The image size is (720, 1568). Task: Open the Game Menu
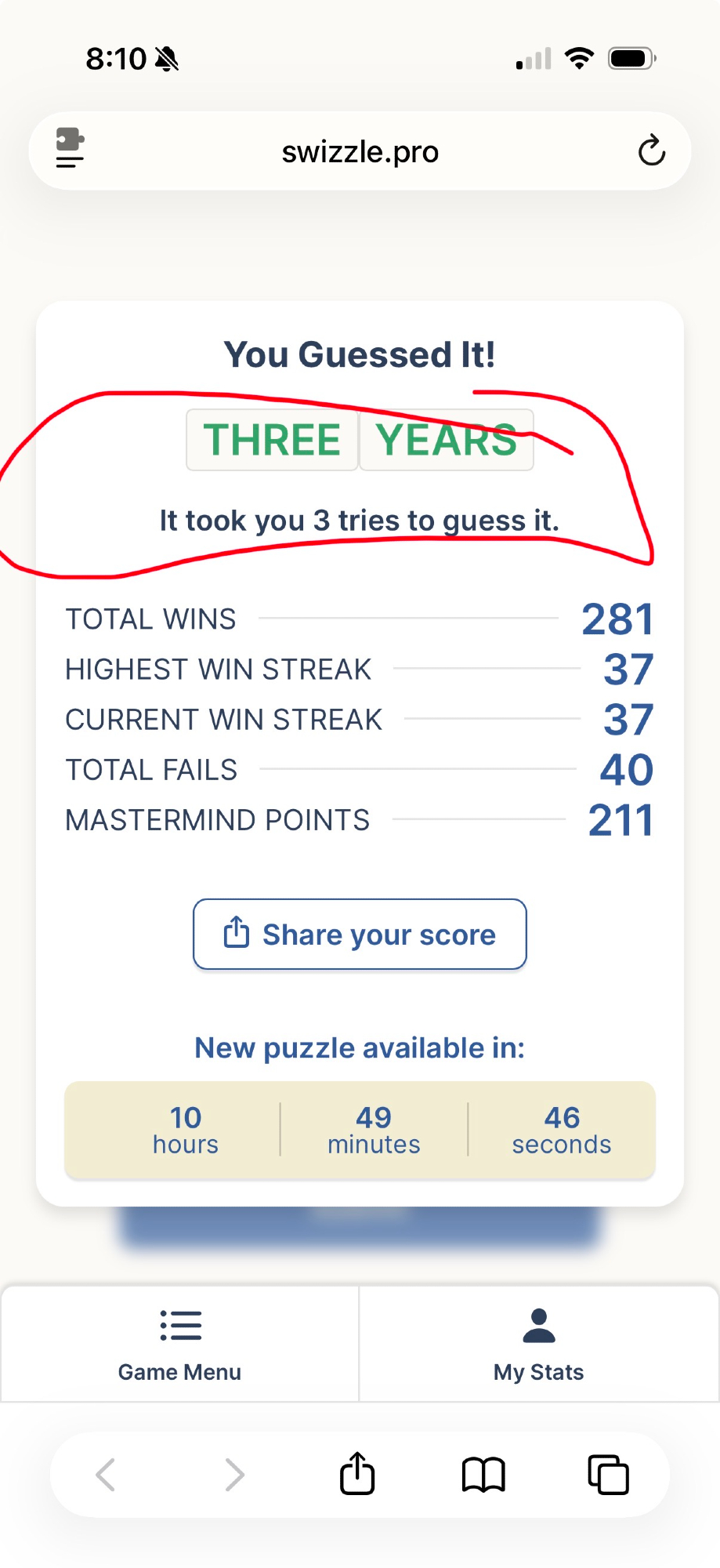pyautogui.click(x=179, y=1345)
